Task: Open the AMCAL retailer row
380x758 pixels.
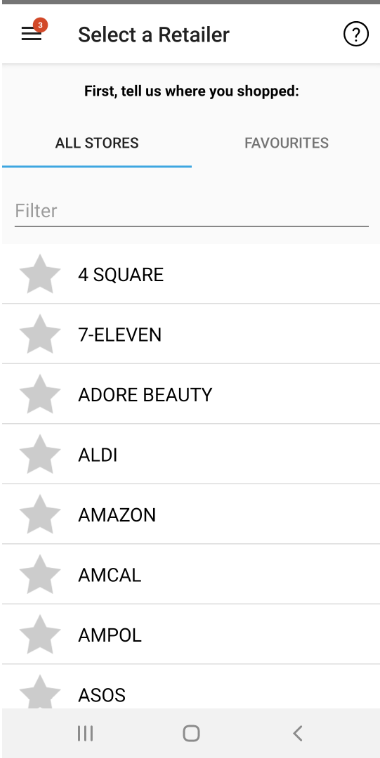Action: [x=191, y=574]
